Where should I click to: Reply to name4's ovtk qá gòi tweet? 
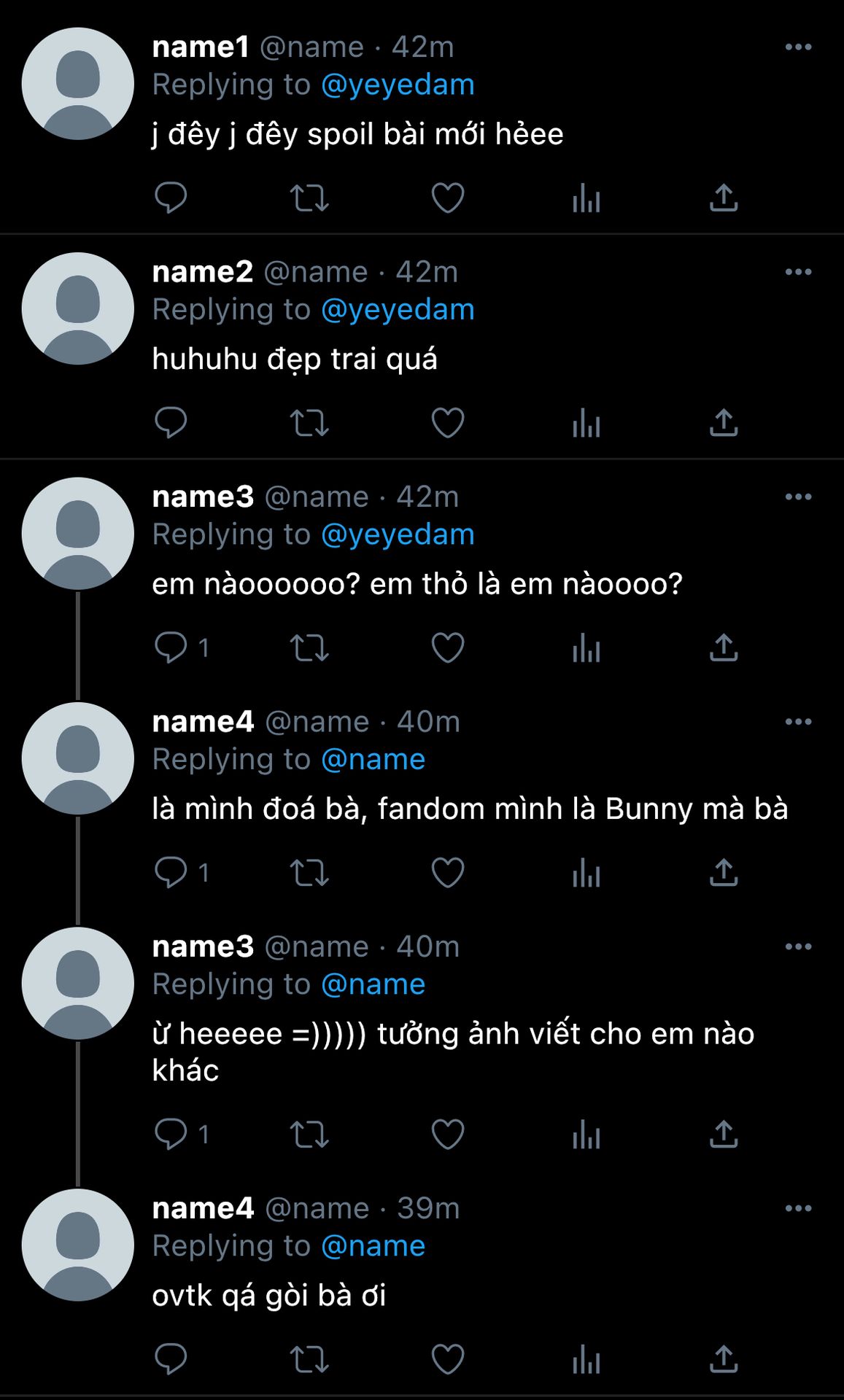(x=171, y=1359)
